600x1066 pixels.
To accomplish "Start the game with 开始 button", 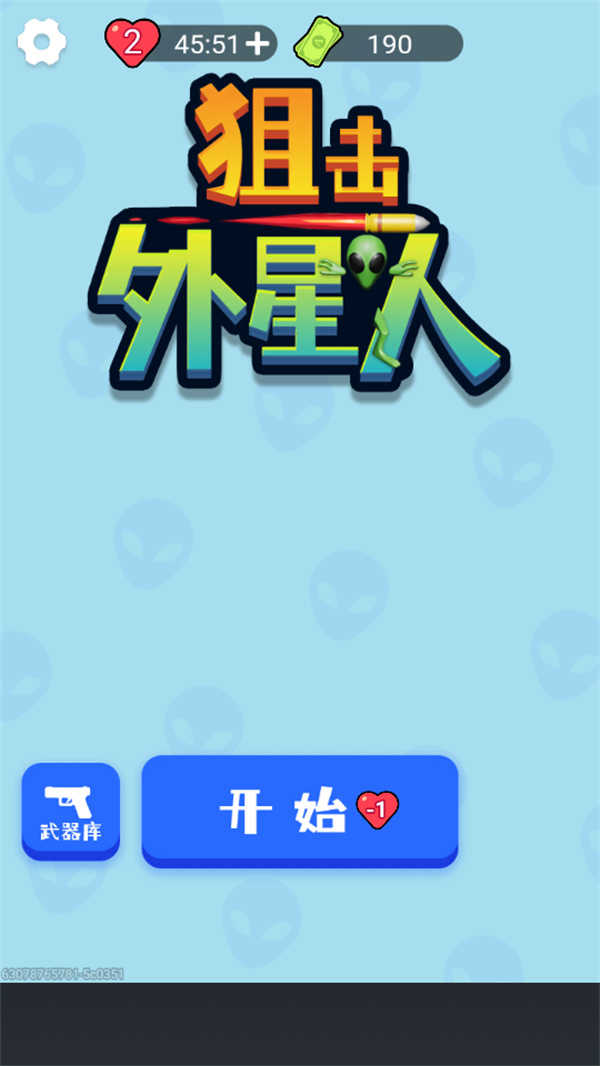I will [x=300, y=810].
